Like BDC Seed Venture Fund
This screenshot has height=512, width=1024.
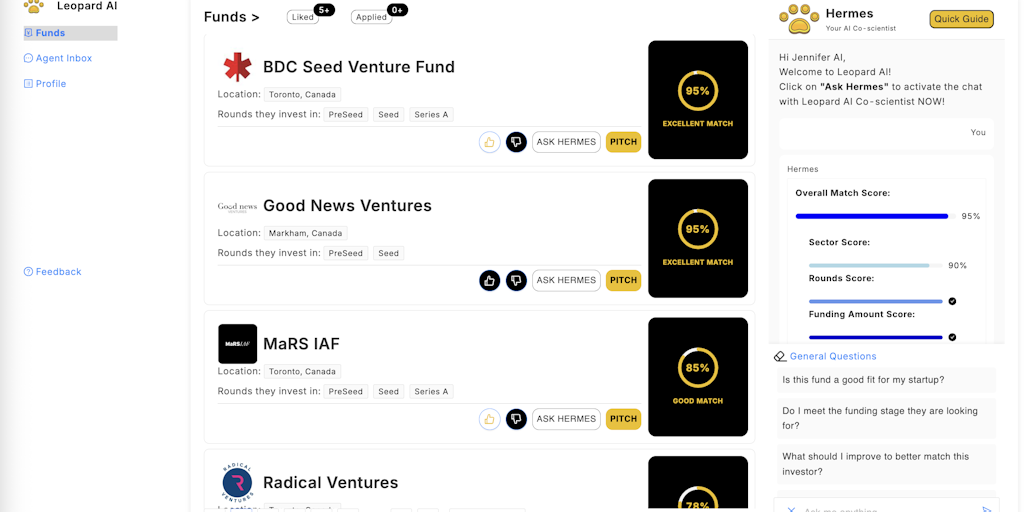(489, 142)
